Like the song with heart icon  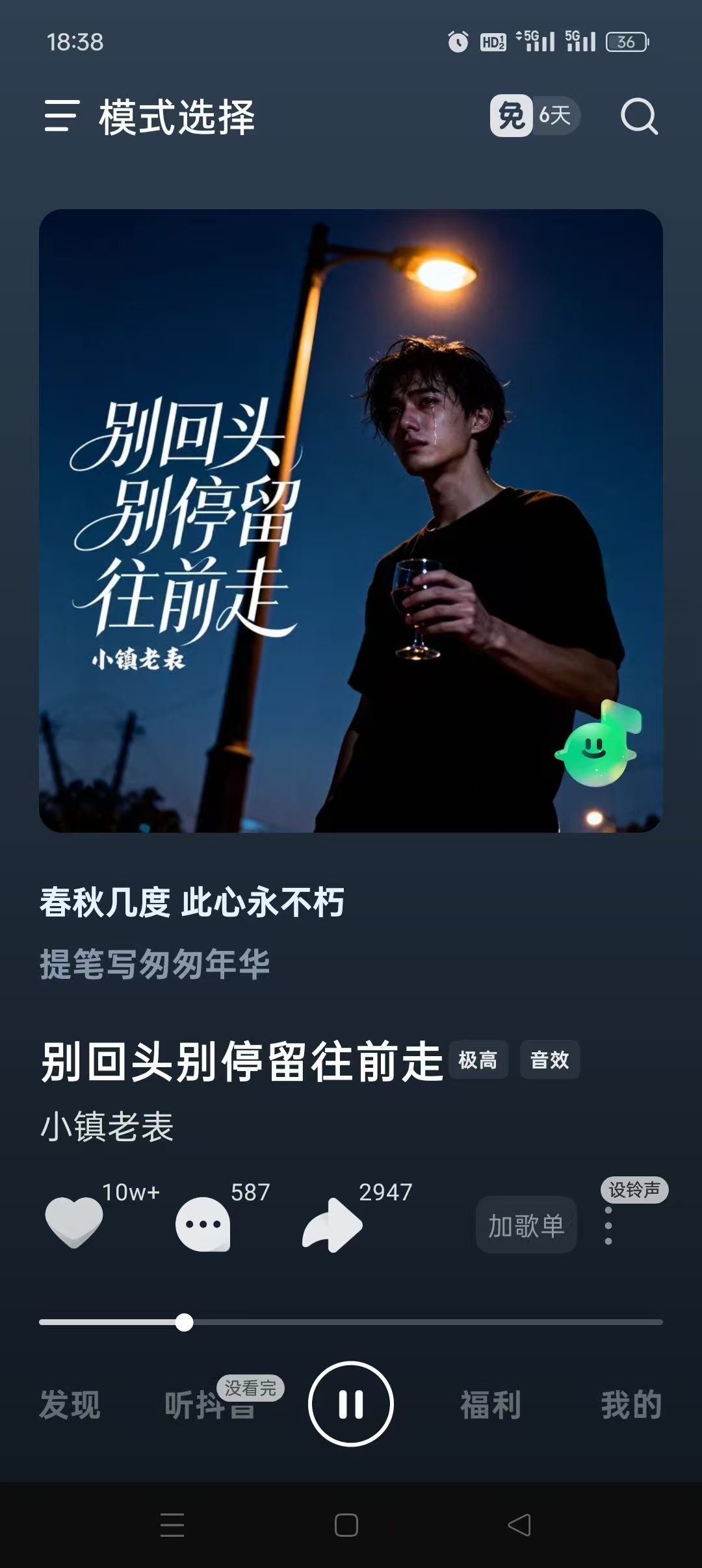74,1222
